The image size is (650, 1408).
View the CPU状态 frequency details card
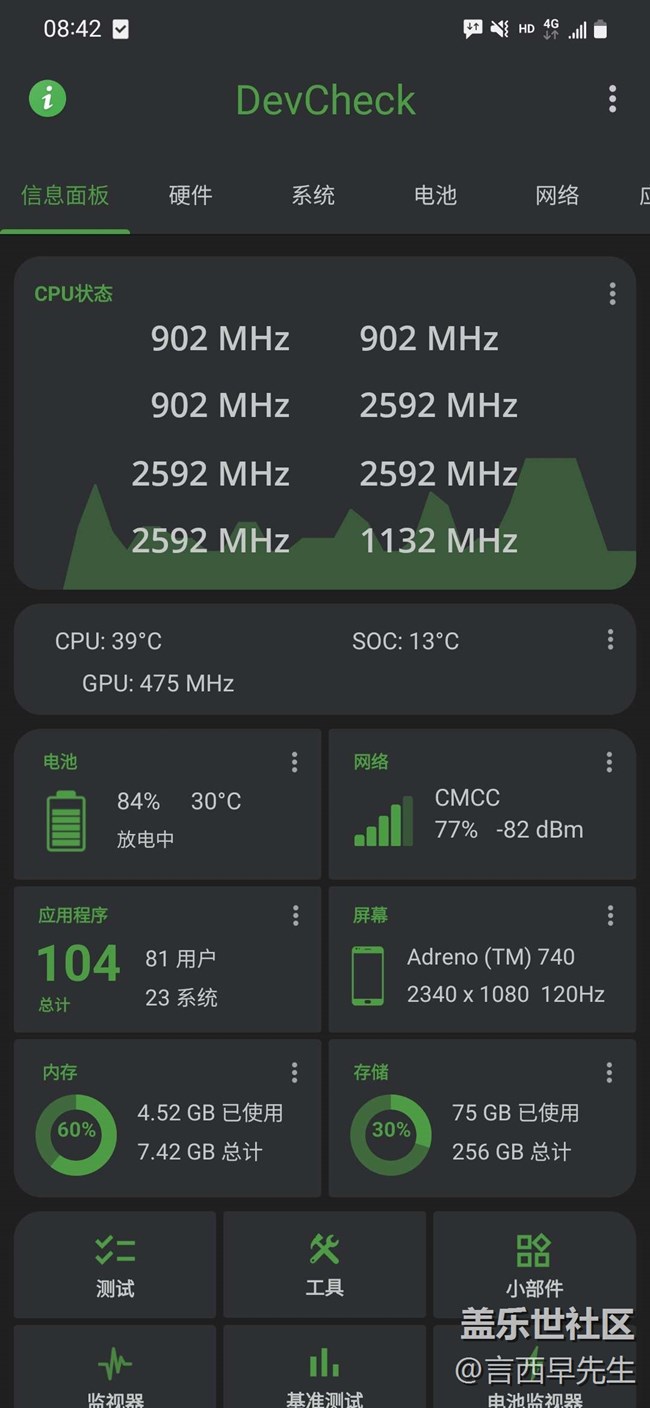324,440
